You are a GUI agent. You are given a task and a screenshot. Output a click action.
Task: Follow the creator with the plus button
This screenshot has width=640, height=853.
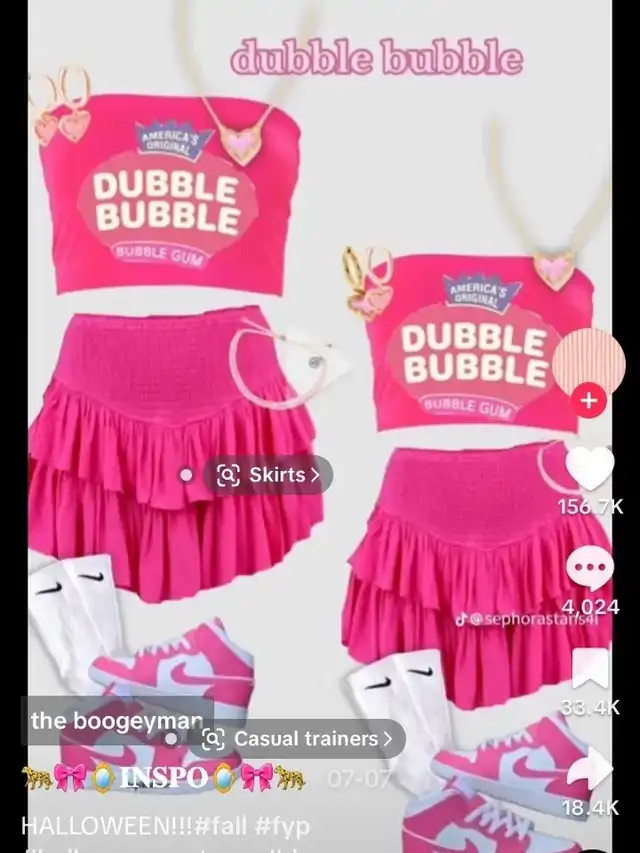click(x=588, y=401)
